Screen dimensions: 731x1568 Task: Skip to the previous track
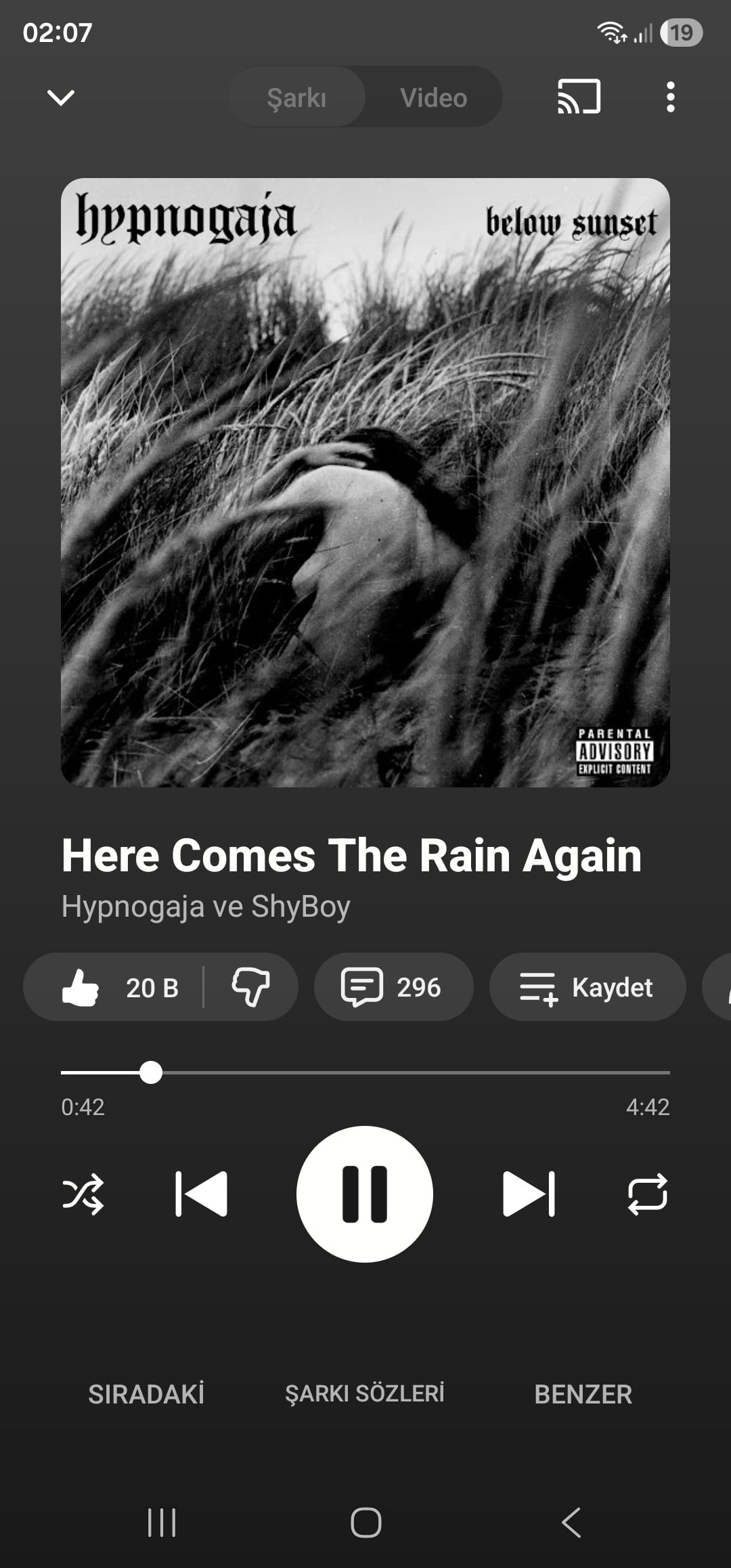click(x=201, y=1194)
